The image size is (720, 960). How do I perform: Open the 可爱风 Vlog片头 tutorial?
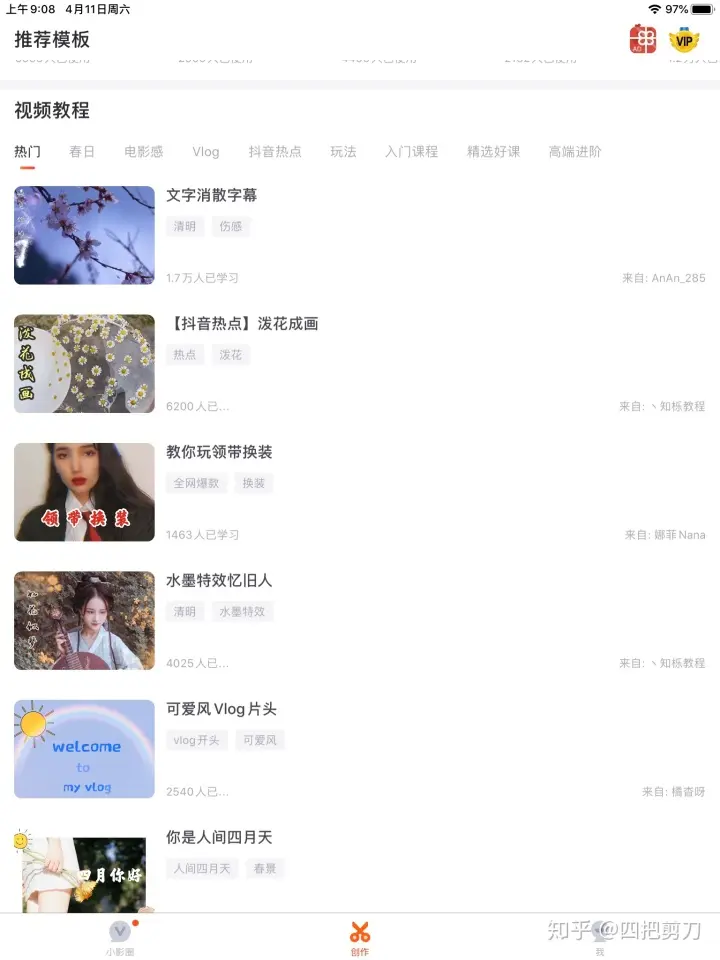tap(221, 709)
